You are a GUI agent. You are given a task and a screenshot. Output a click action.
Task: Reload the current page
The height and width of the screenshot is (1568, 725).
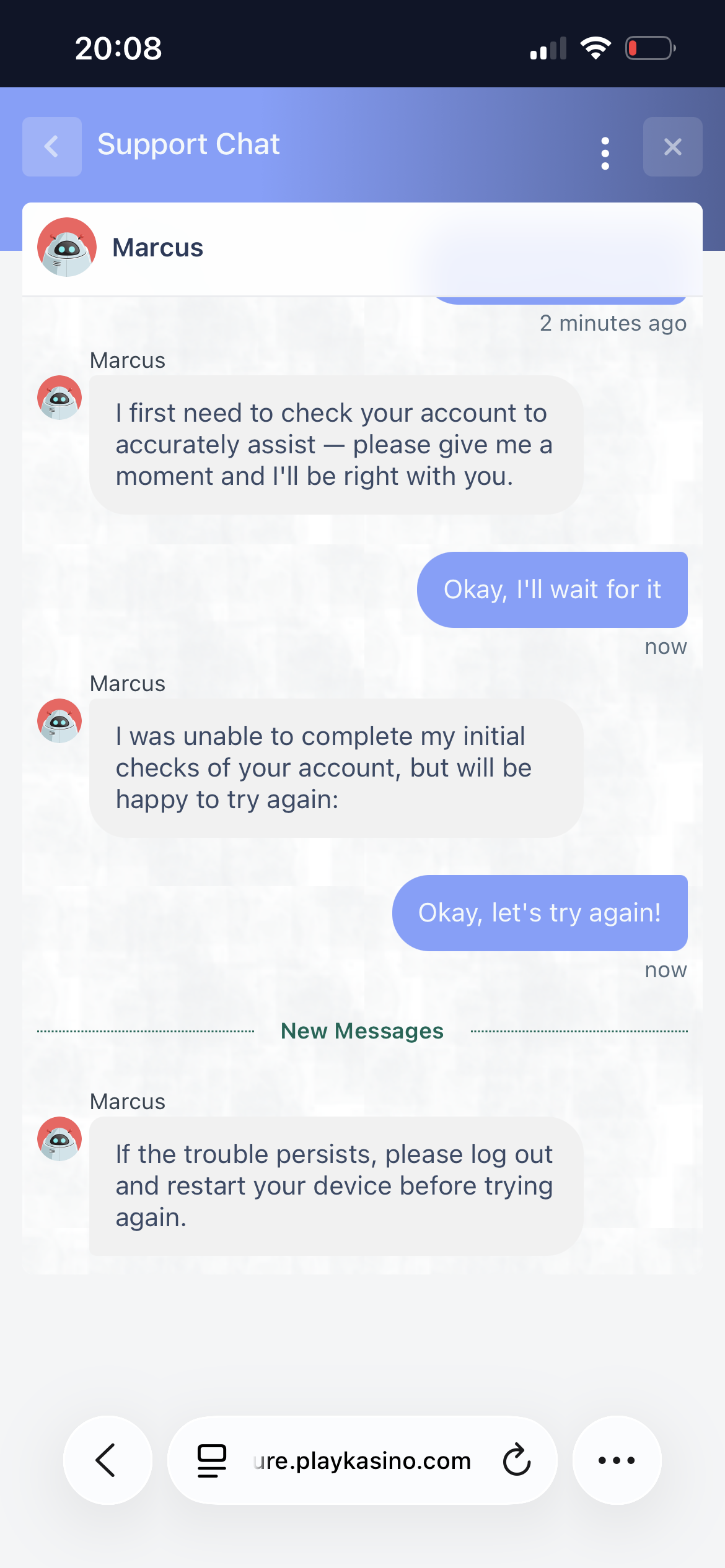[x=516, y=1460]
